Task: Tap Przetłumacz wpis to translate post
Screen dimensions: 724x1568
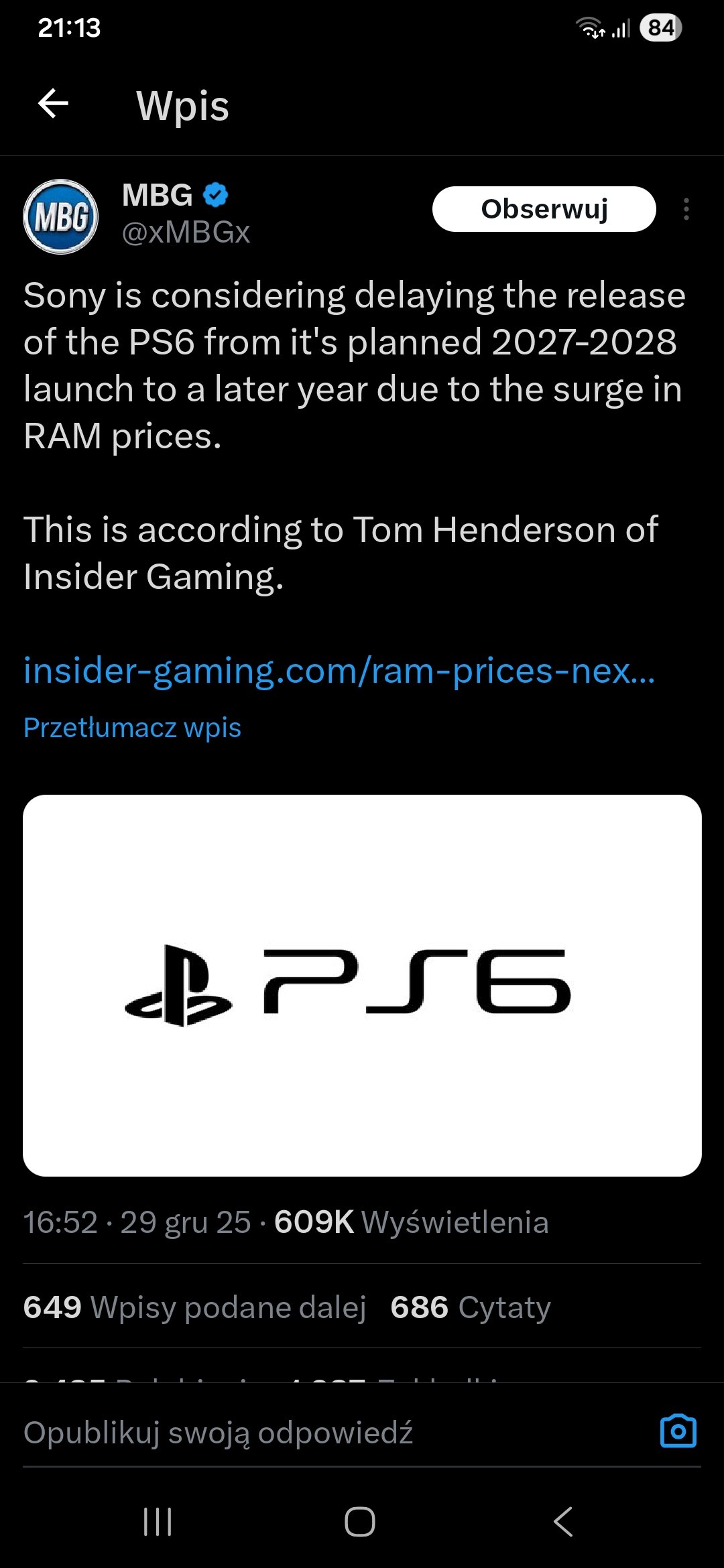Action: [x=132, y=728]
